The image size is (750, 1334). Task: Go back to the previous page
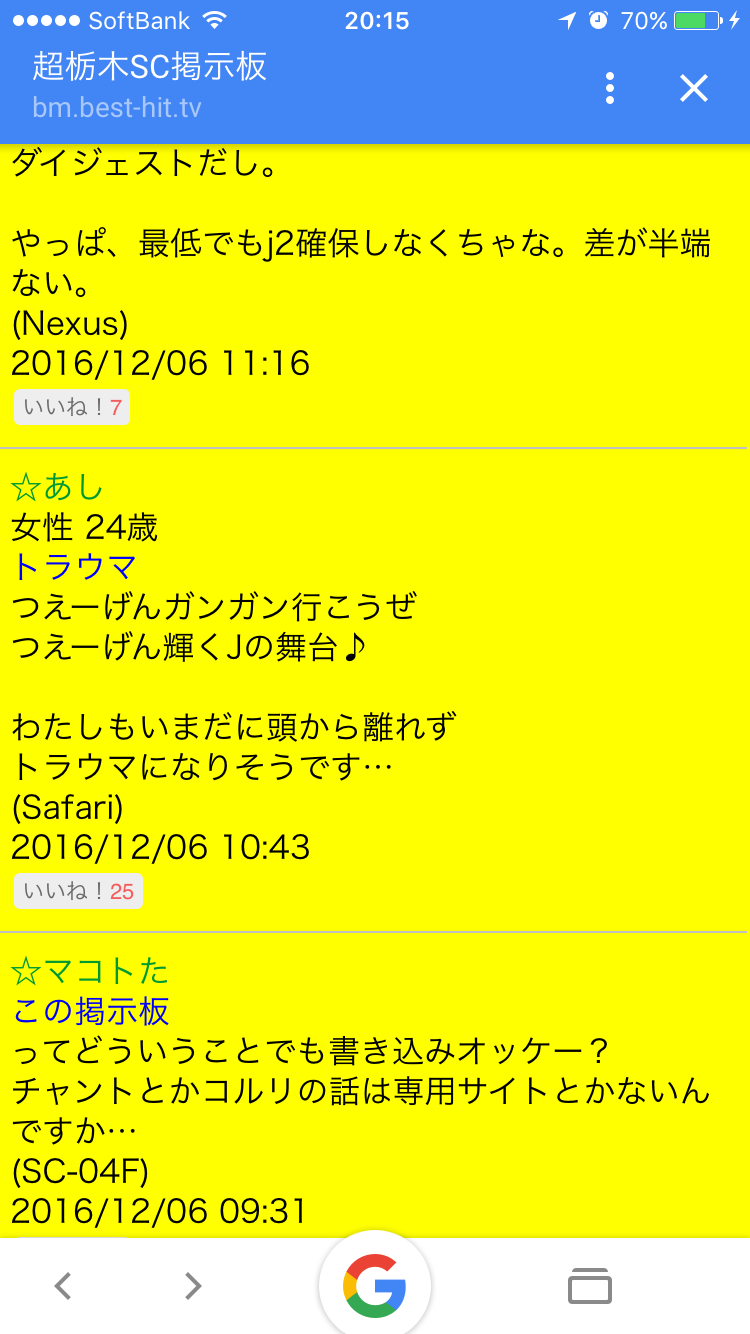63,1285
